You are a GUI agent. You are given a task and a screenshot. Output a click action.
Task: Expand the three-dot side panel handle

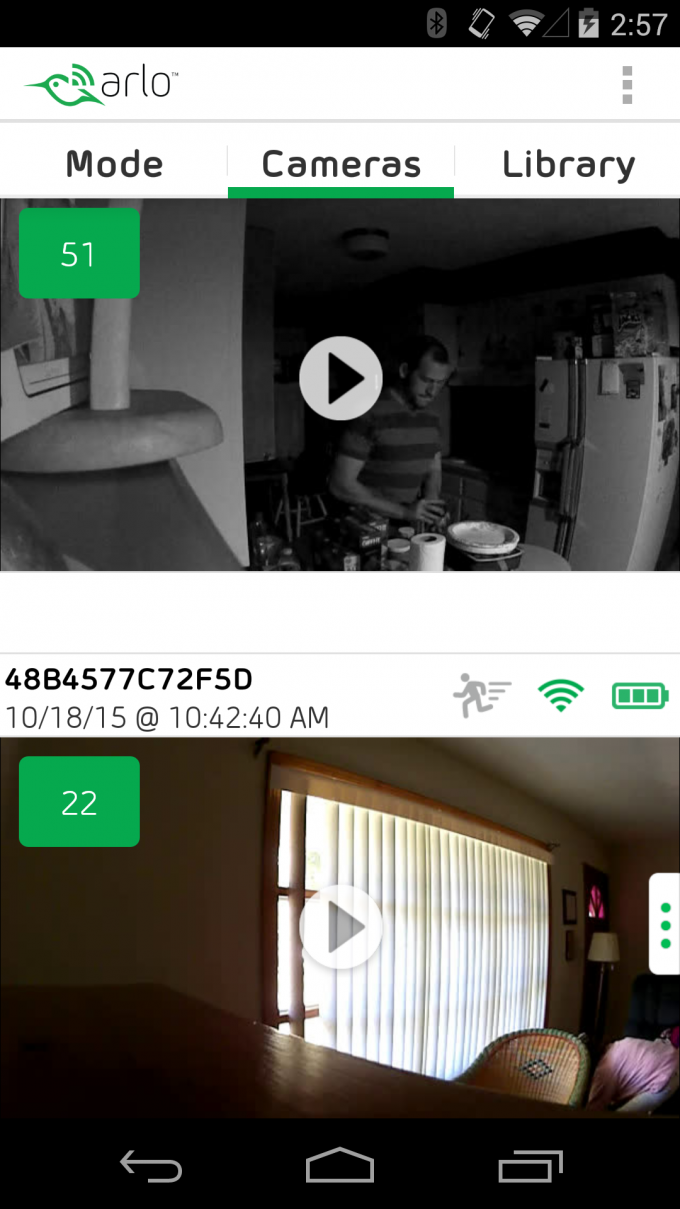pyautogui.click(x=665, y=924)
